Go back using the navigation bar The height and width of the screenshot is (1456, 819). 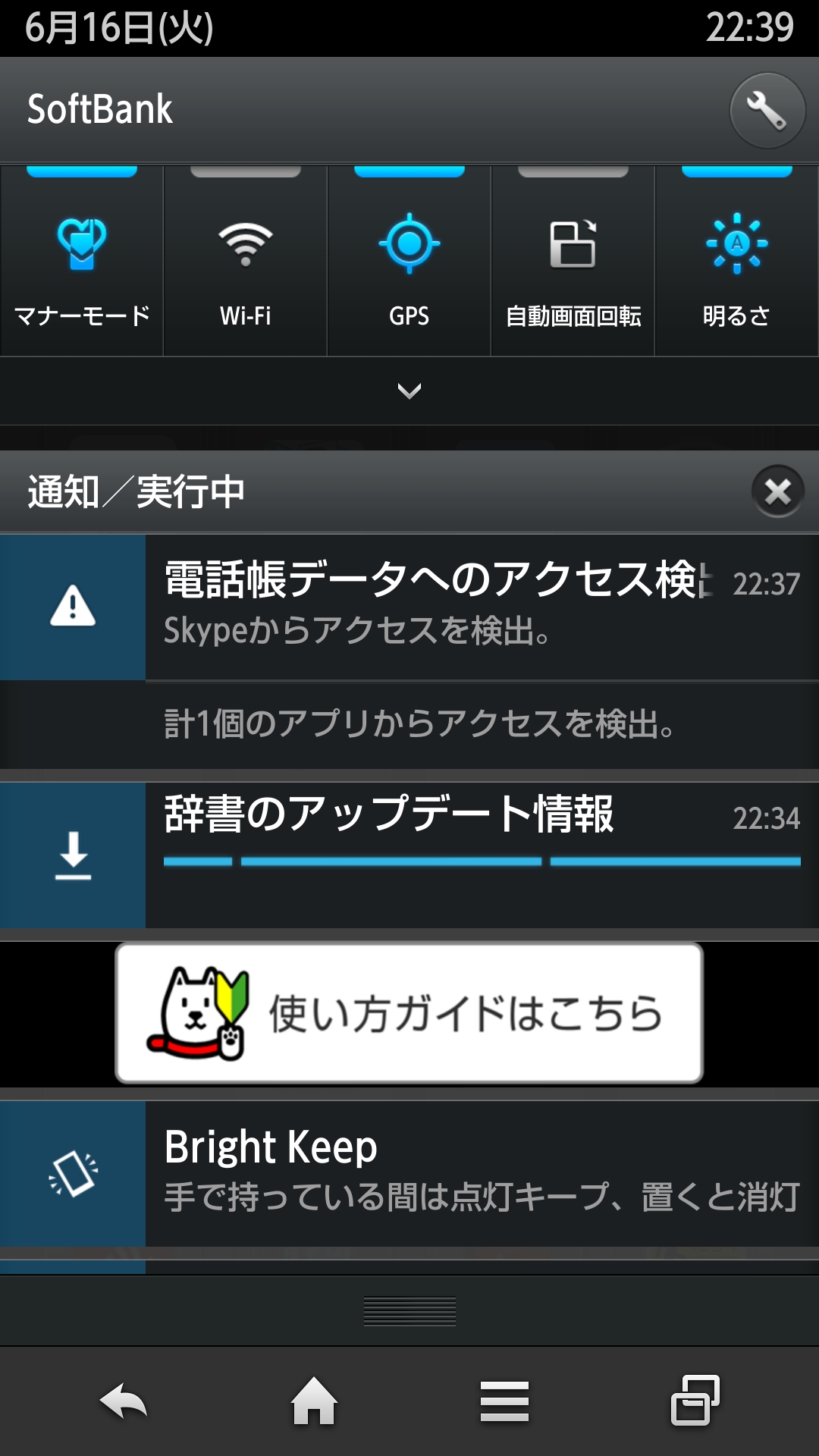coord(124,1401)
